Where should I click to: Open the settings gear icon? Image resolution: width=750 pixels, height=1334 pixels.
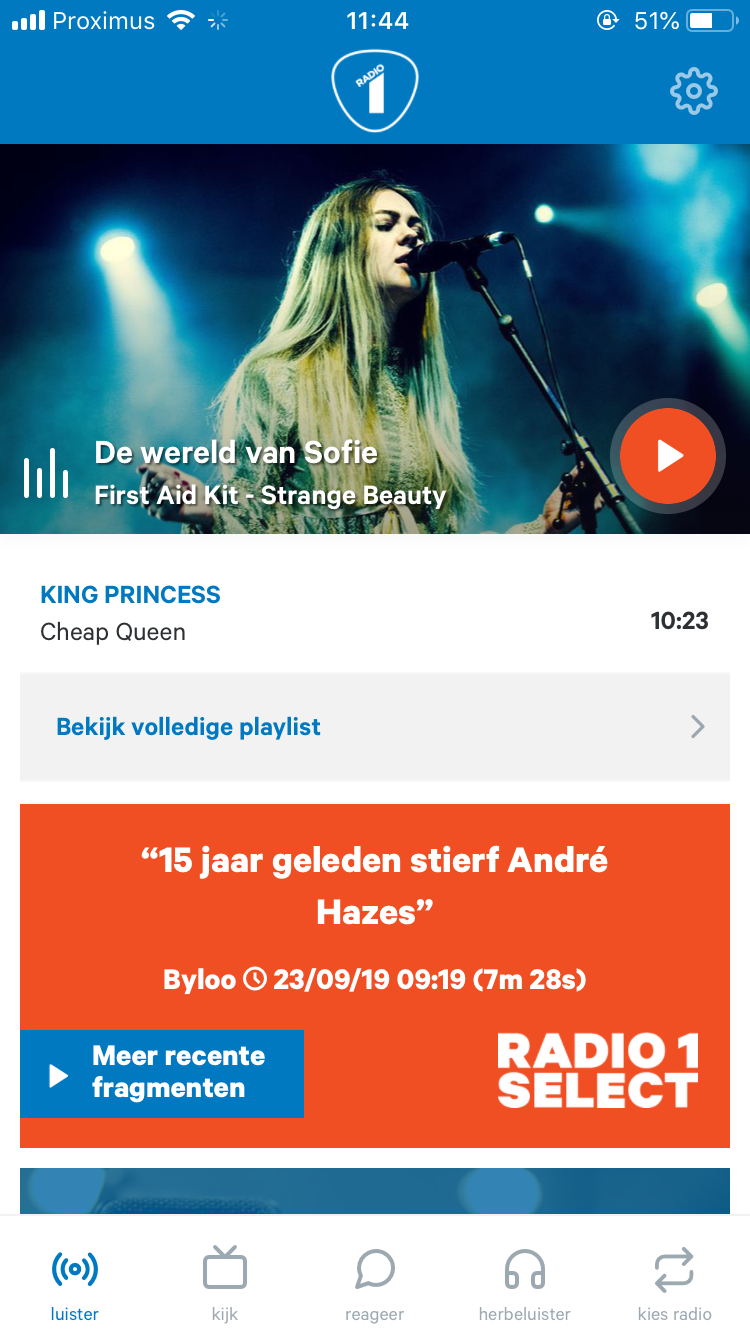click(693, 92)
